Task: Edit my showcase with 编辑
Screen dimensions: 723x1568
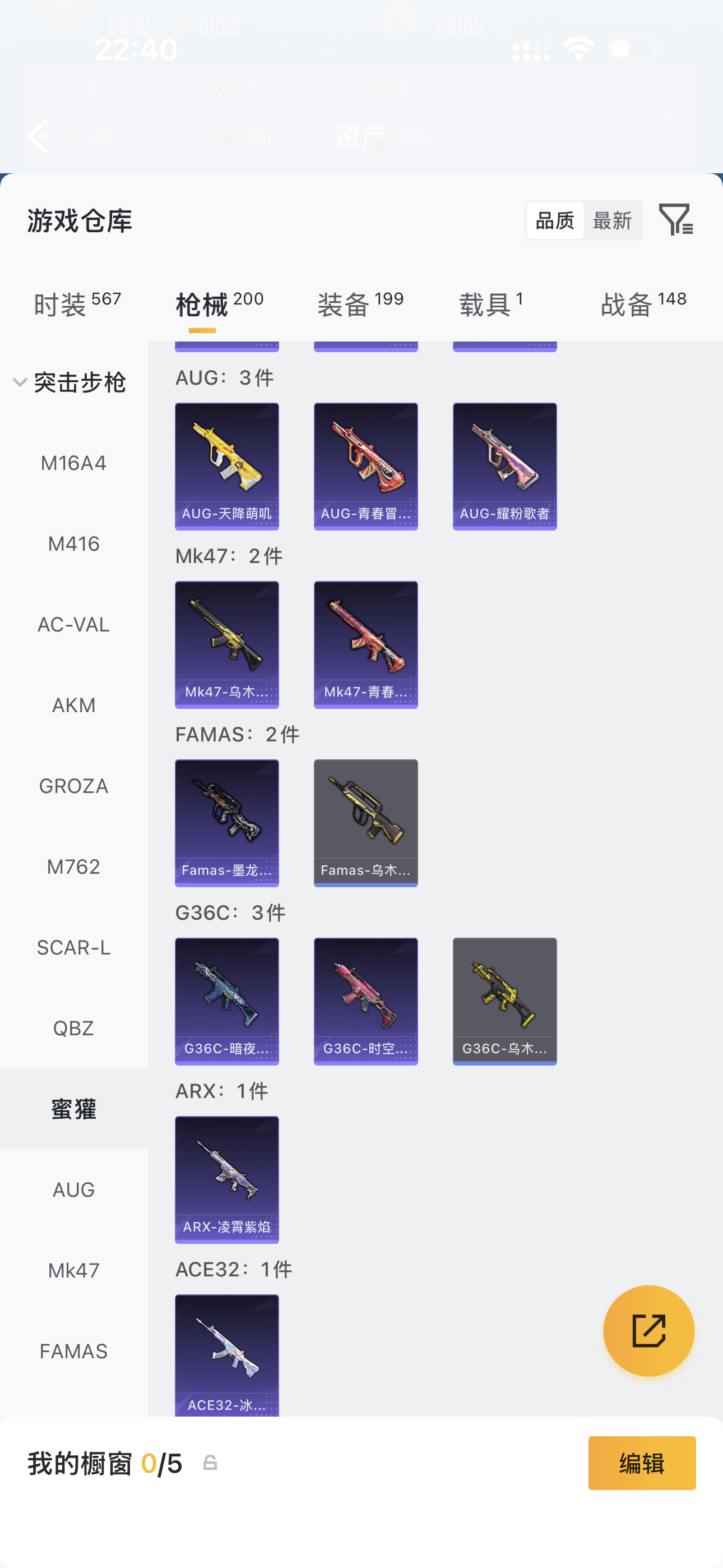Action: pos(641,1463)
